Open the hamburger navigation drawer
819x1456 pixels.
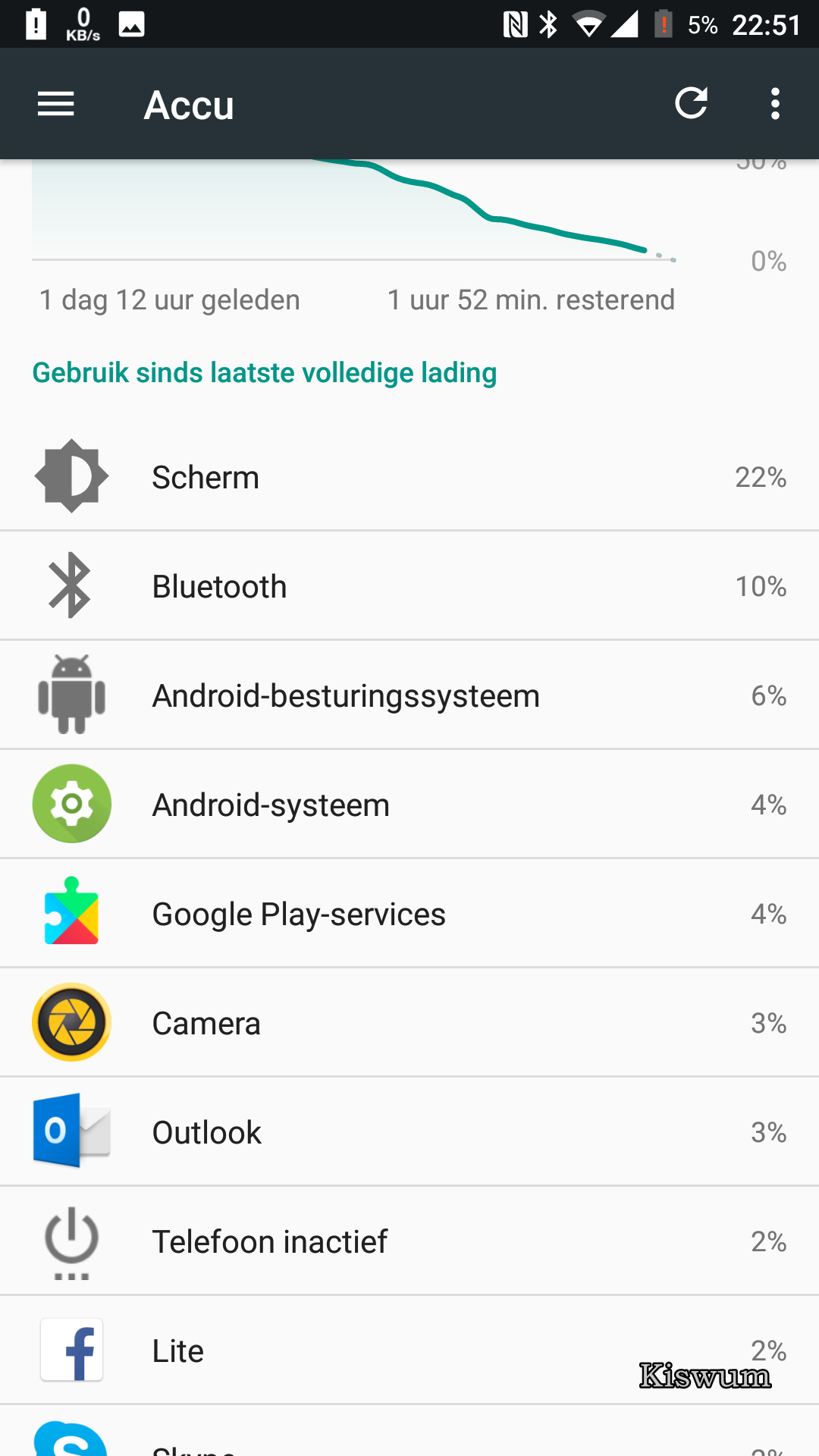[x=56, y=104]
